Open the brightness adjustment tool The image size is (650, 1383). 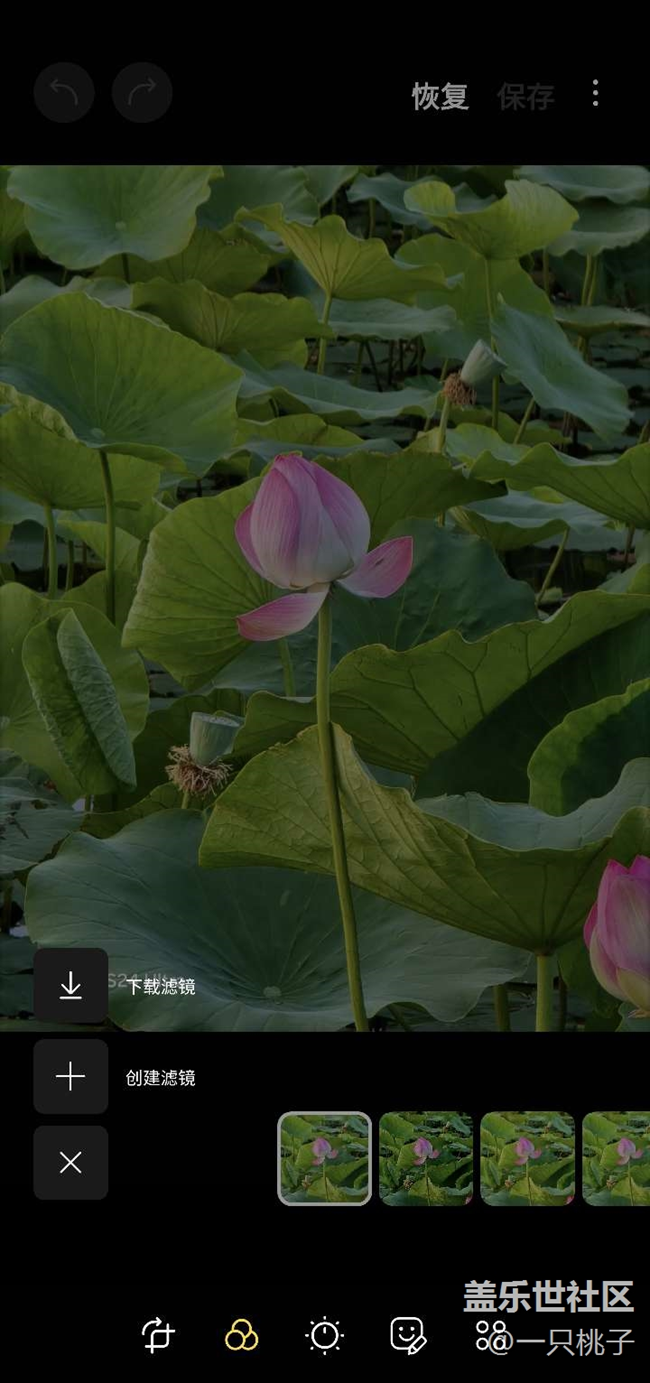pyautogui.click(x=325, y=1335)
